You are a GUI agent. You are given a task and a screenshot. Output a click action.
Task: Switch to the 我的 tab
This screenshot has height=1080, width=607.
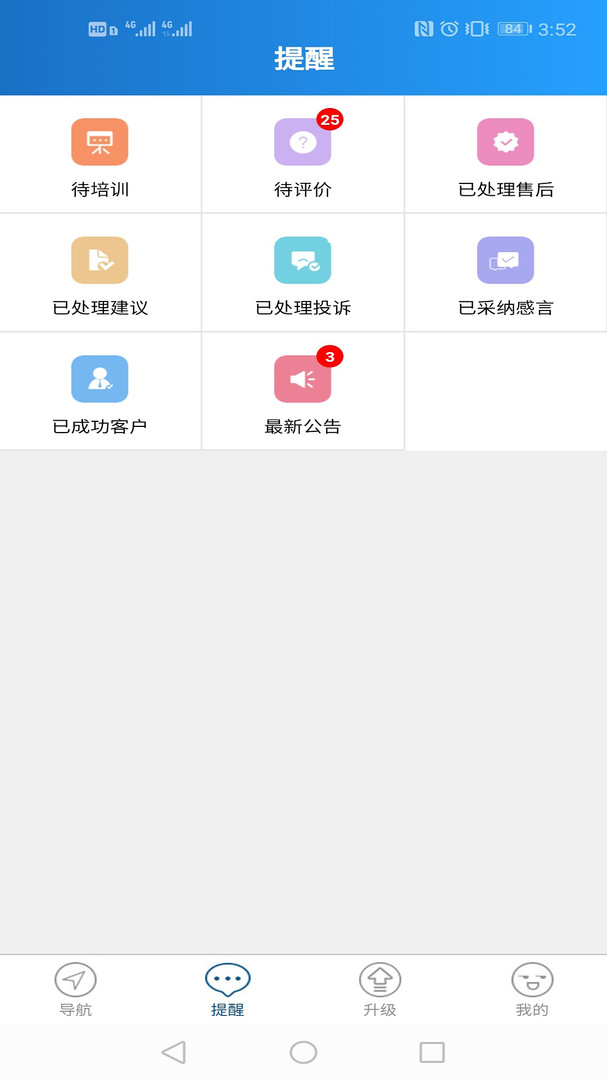point(532,989)
